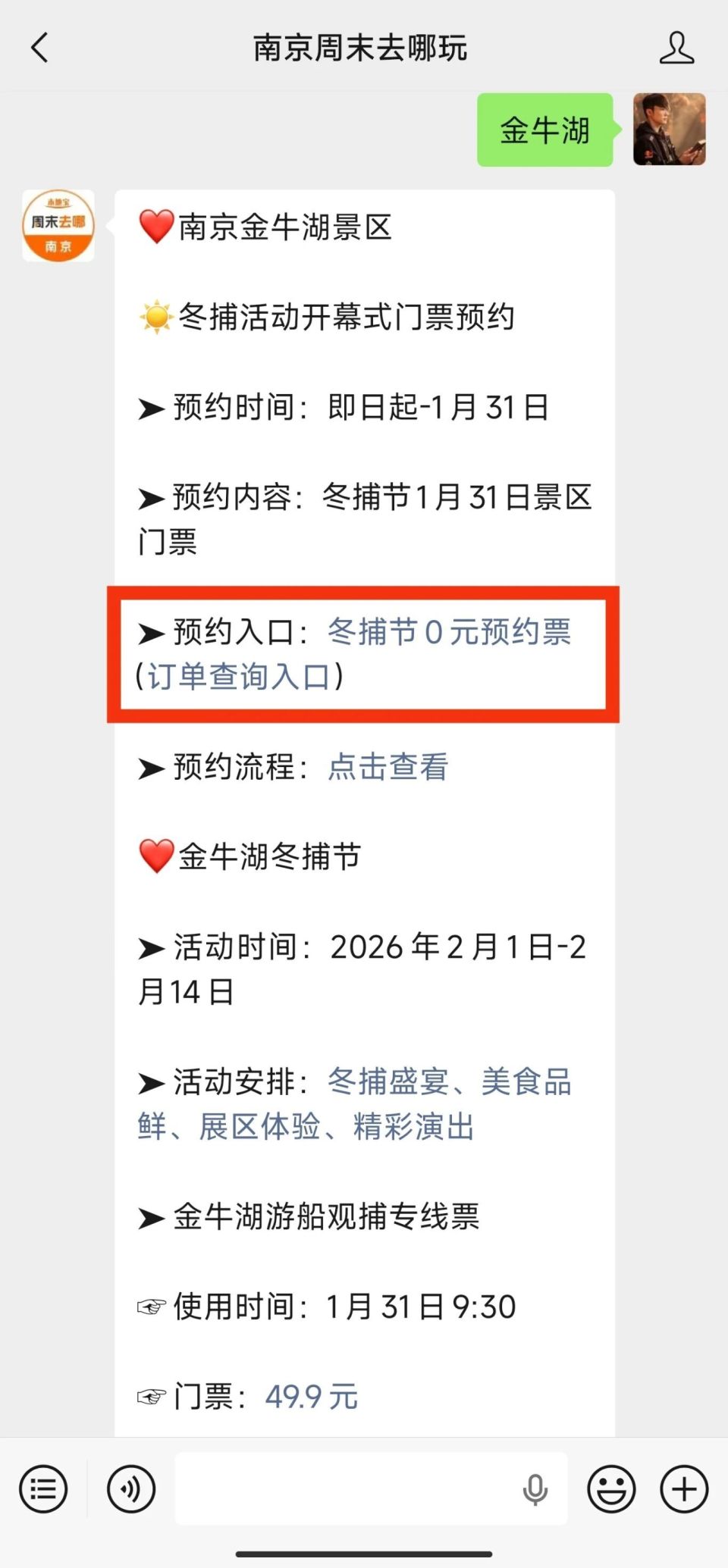Tap the sent 金牛湖 message bubble
The width and height of the screenshot is (728, 1568).
point(544,130)
